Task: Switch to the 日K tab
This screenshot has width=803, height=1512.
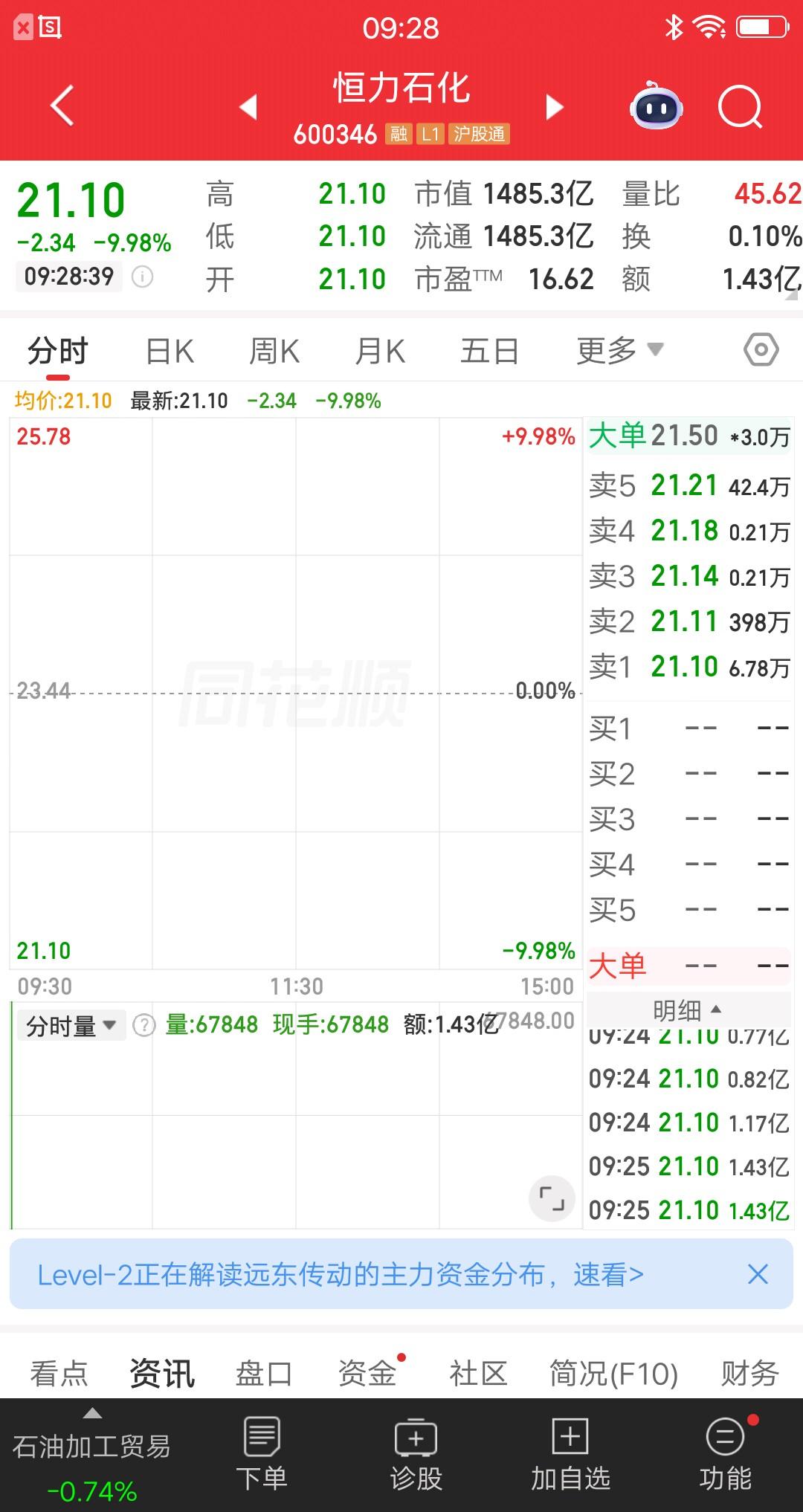Action: click(169, 349)
